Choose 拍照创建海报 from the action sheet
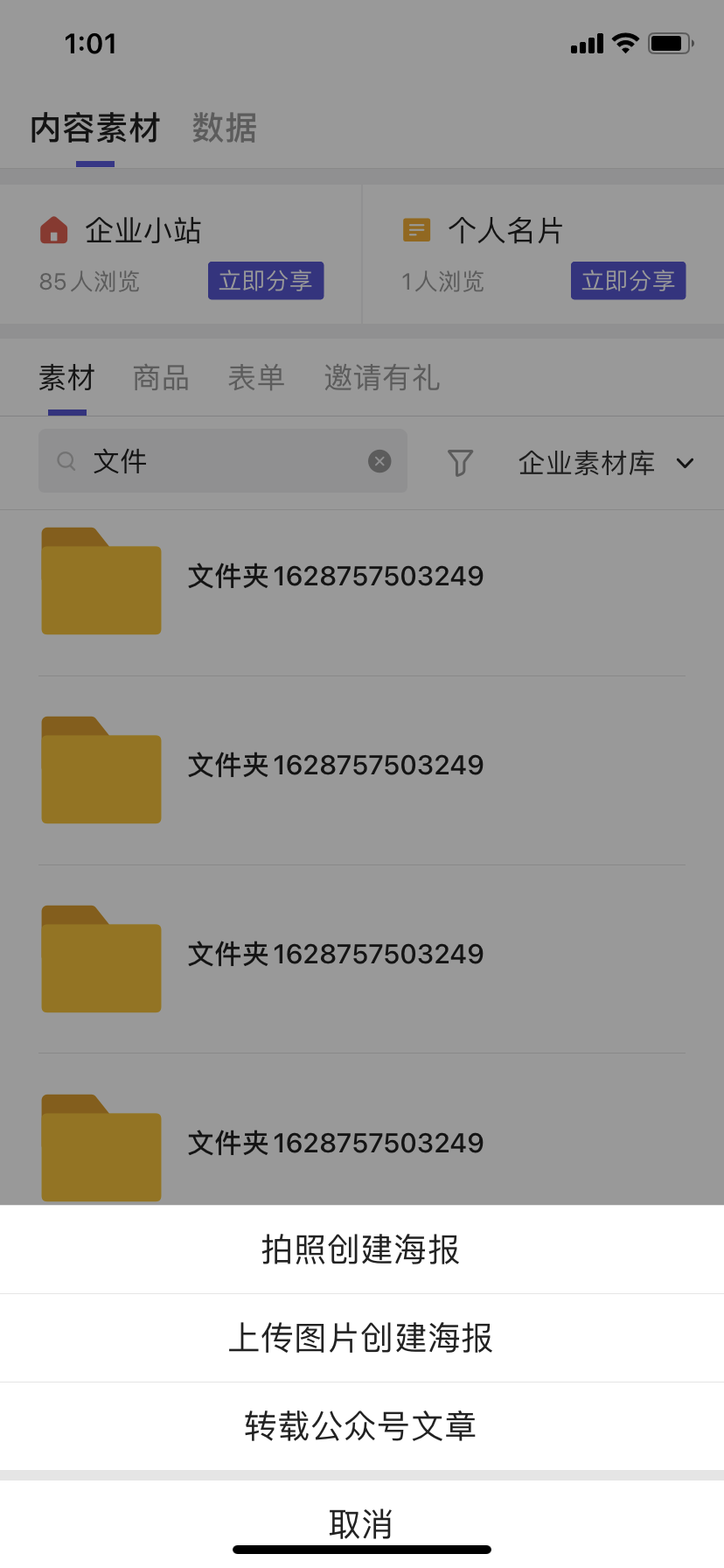Screen dimensions: 724x1568 click(x=362, y=1249)
